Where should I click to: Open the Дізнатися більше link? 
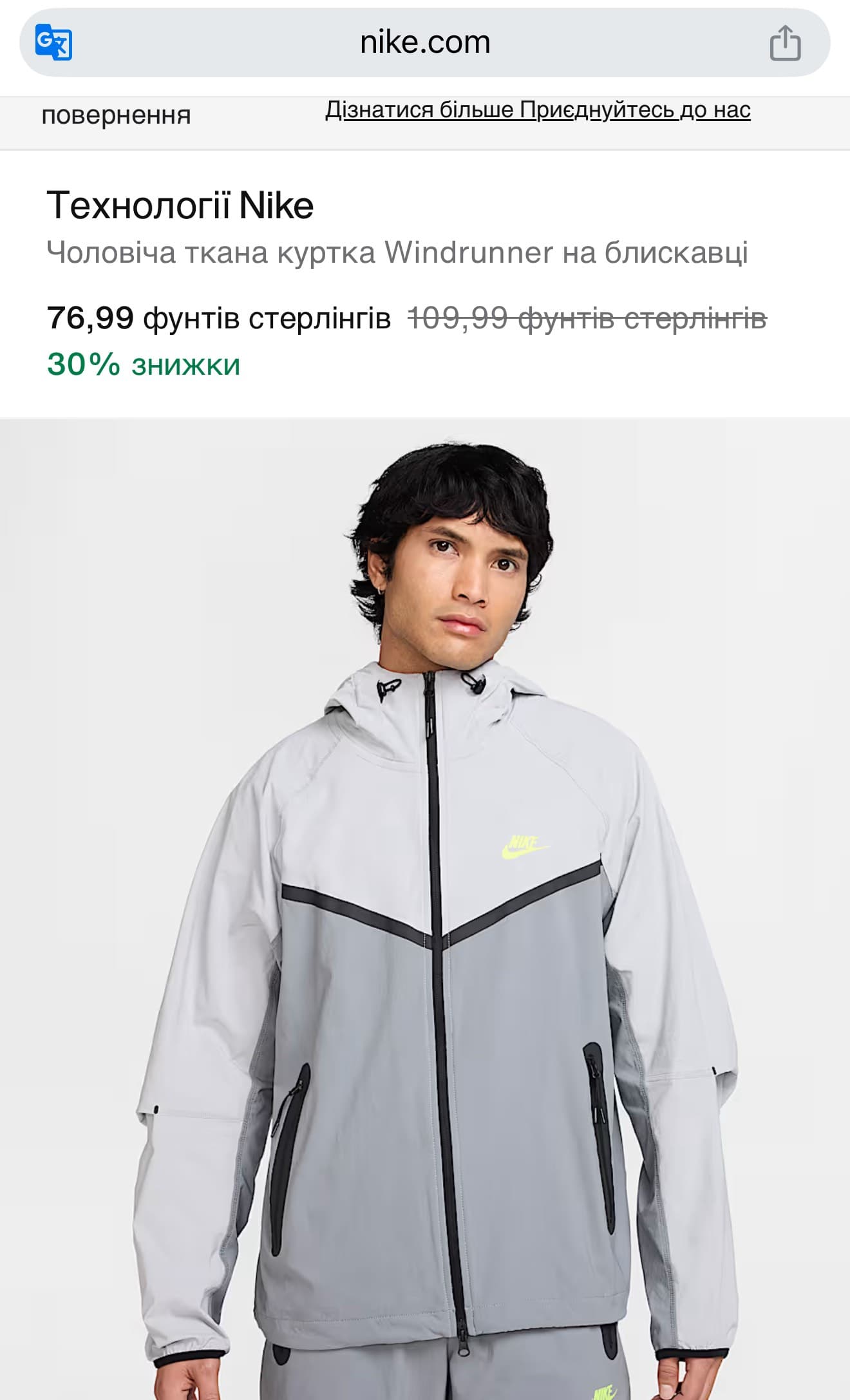pyautogui.click(x=419, y=110)
